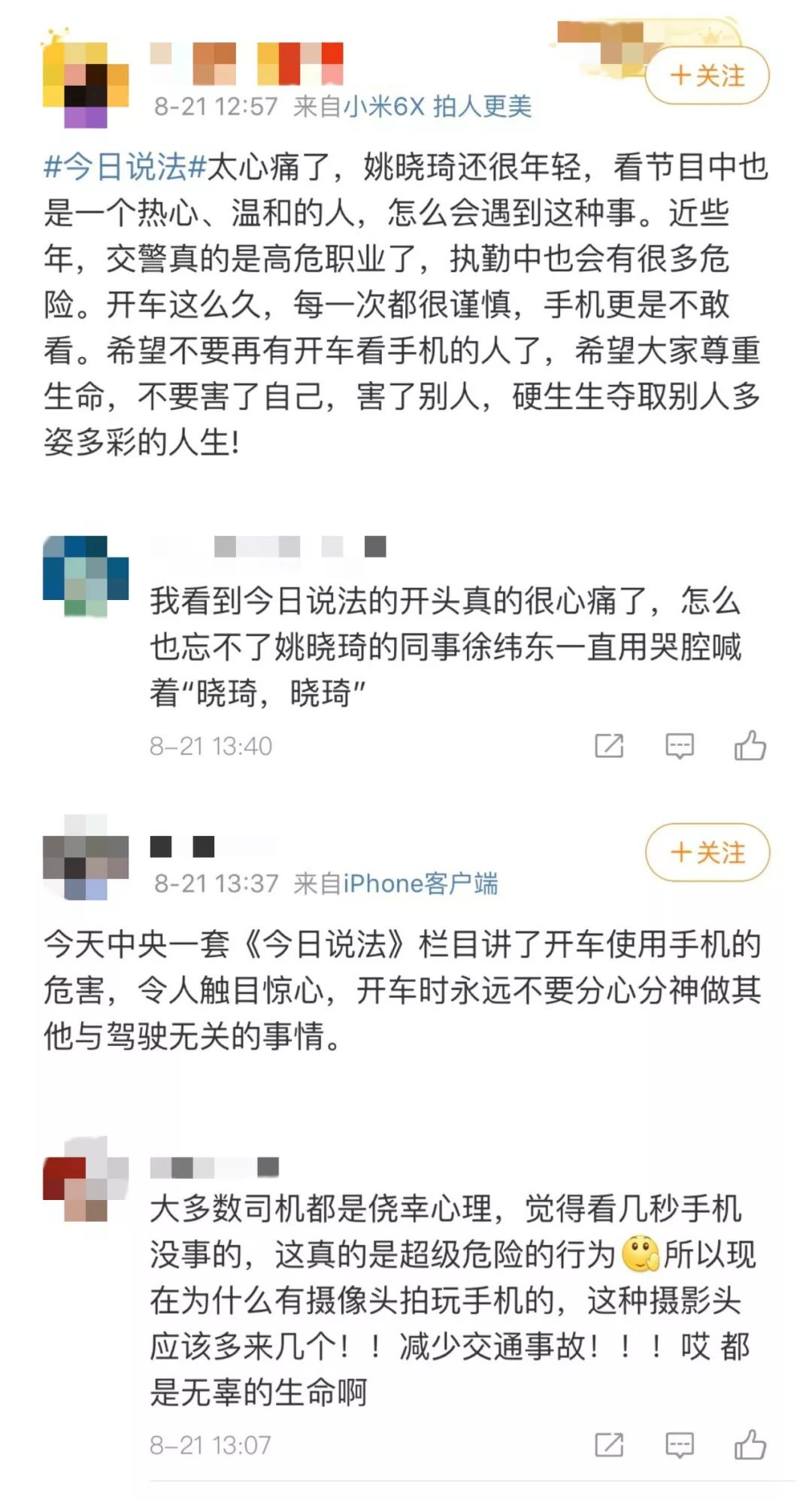Screen dimensions: 812x1500
Task: Open the 小米6X 拍人更美 source link
Action: pyautogui.click(x=437, y=107)
